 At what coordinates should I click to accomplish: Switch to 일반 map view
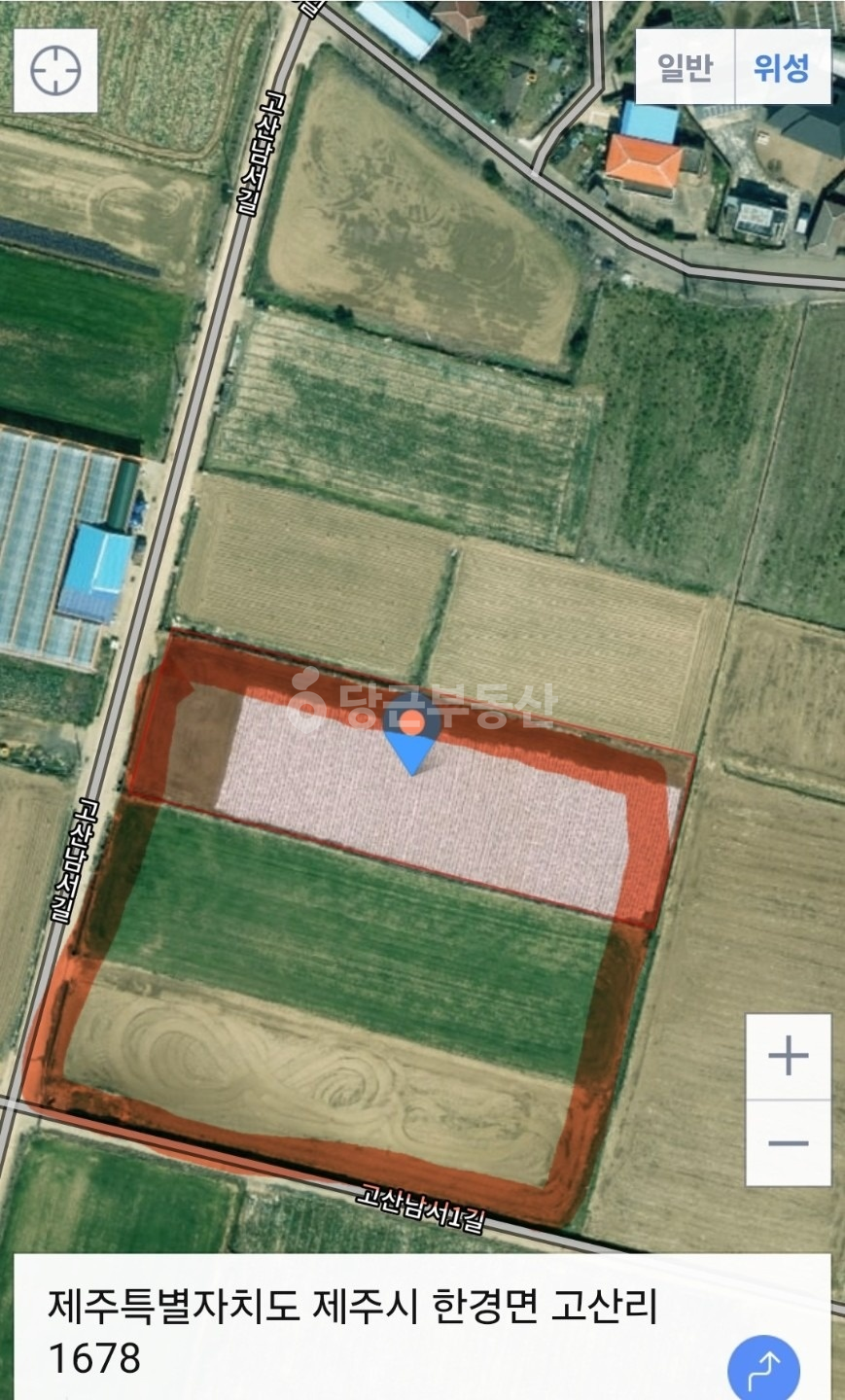[x=686, y=67]
